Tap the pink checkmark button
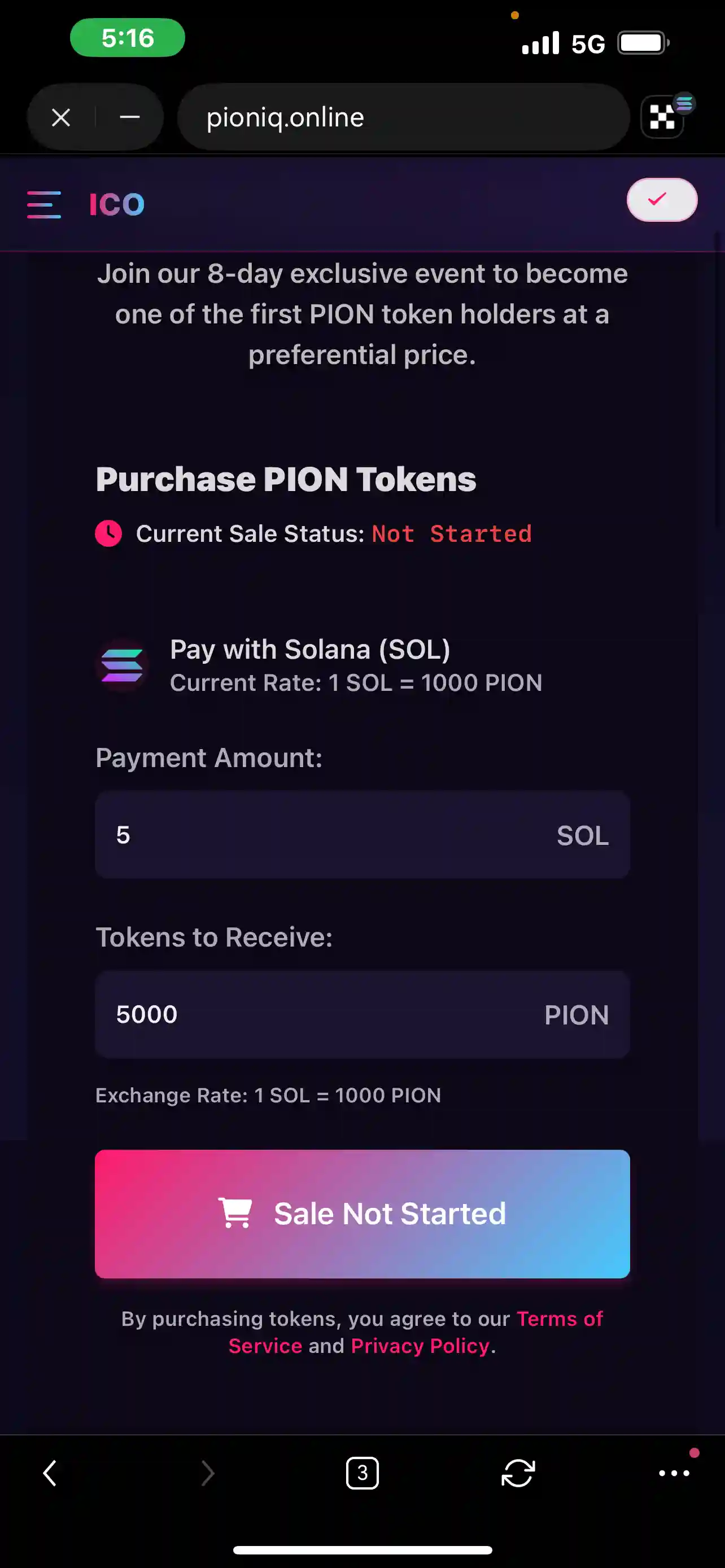 click(662, 200)
